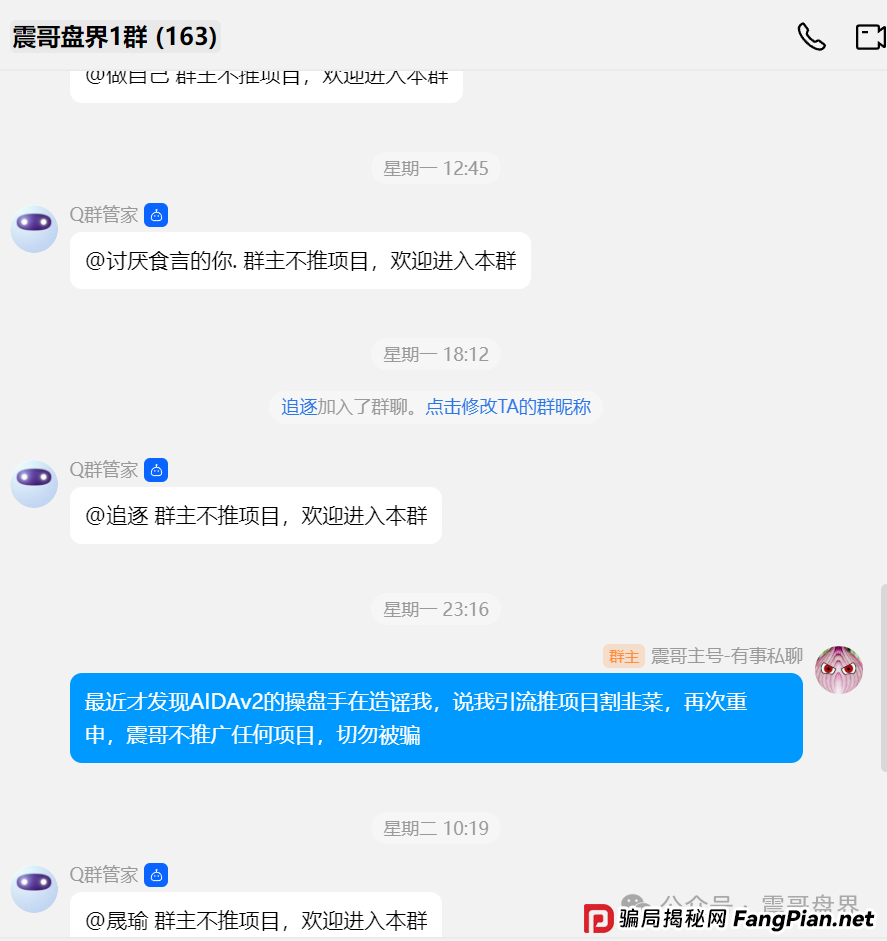
Task: Click the @晟瑜 mention in the bottom message
Action: [114, 918]
